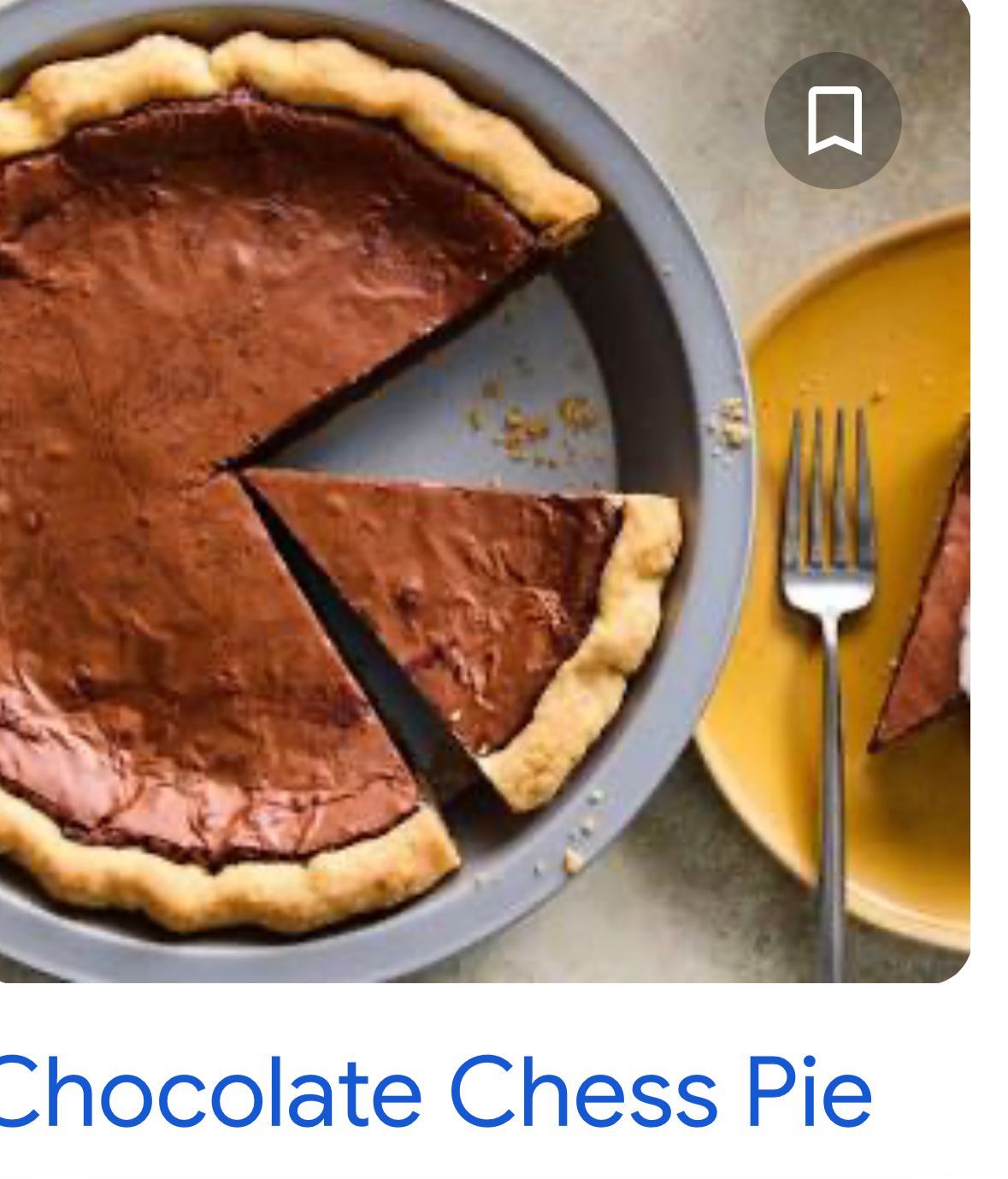Save the Chocolate Chess Pie recipe bookmark
1008x1179 pixels.
833,121
